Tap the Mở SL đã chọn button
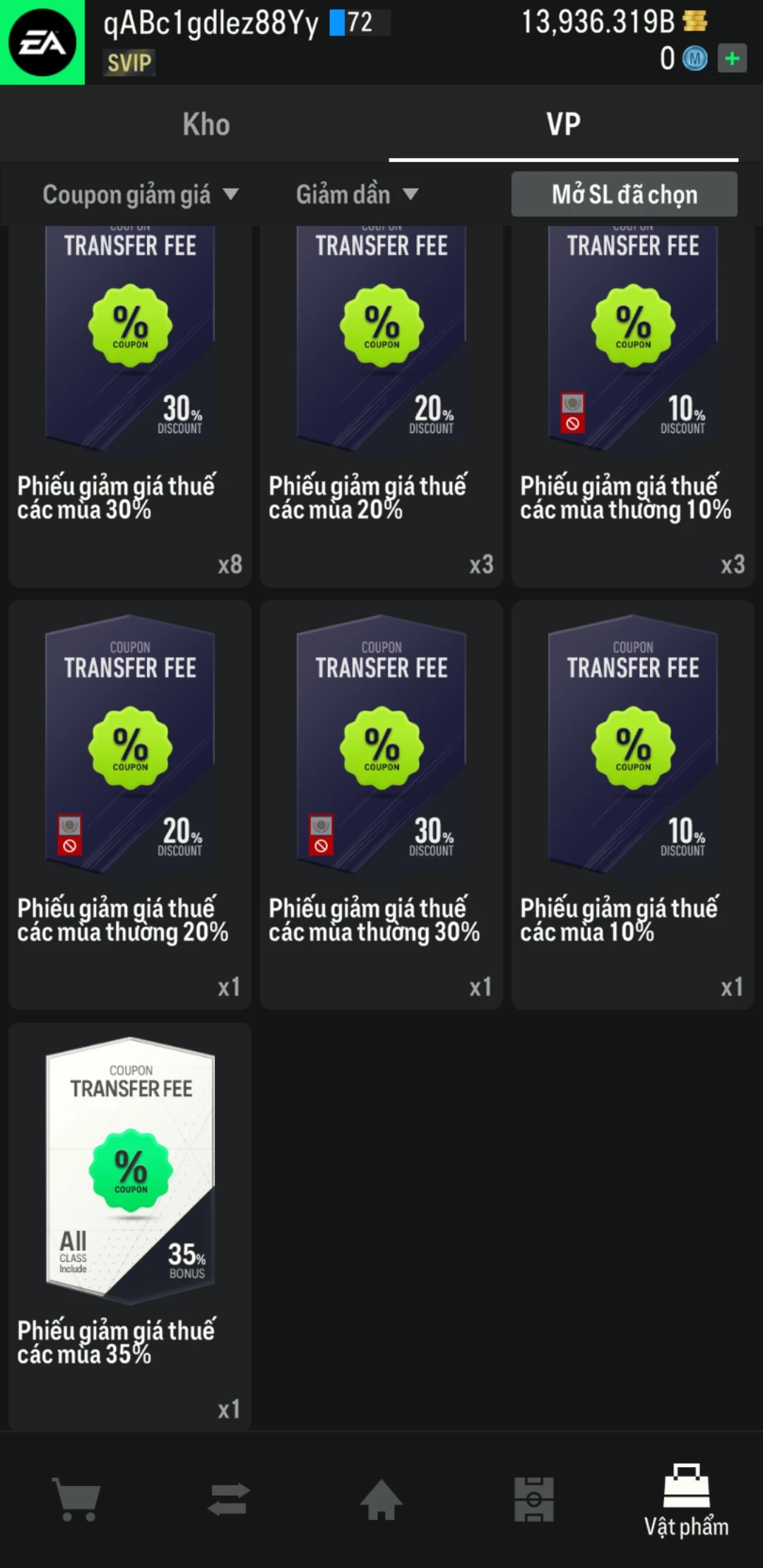The height and width of the screenshot is (1568, 763). coord(624,194)
